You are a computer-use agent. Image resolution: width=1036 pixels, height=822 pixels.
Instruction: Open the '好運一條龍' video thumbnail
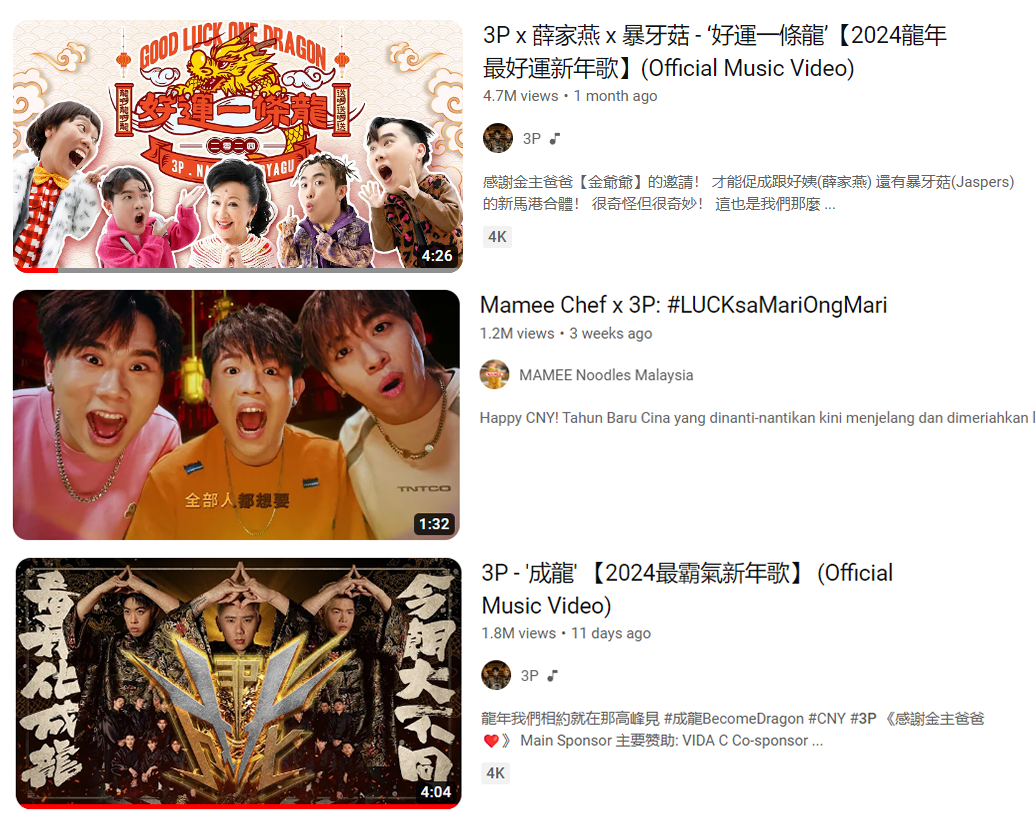click(x=238, y=146)
